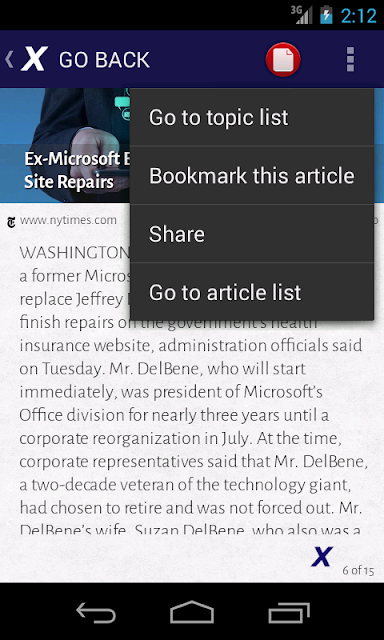Open the Share option

252,234
